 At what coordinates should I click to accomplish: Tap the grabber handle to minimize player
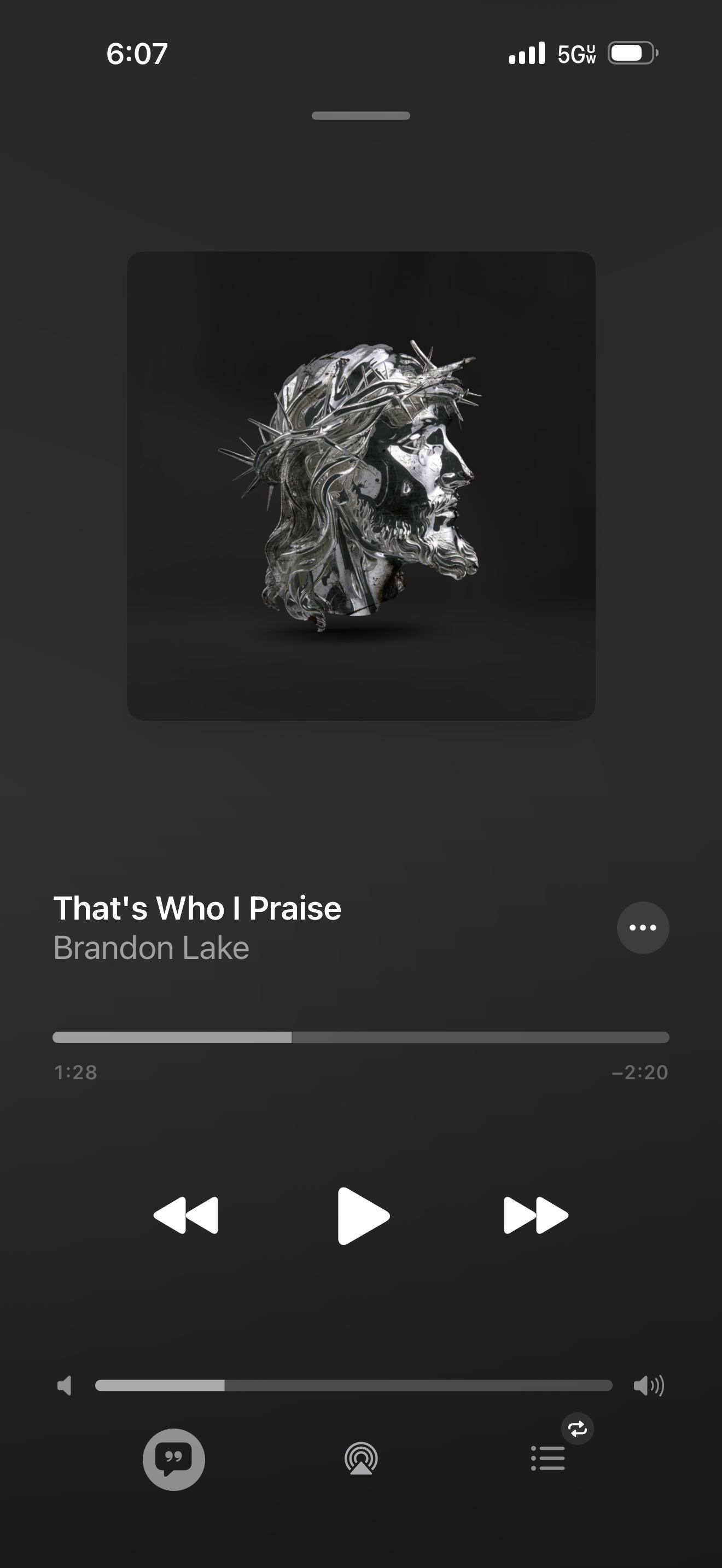pyautogui.click(x=360, y=116)
